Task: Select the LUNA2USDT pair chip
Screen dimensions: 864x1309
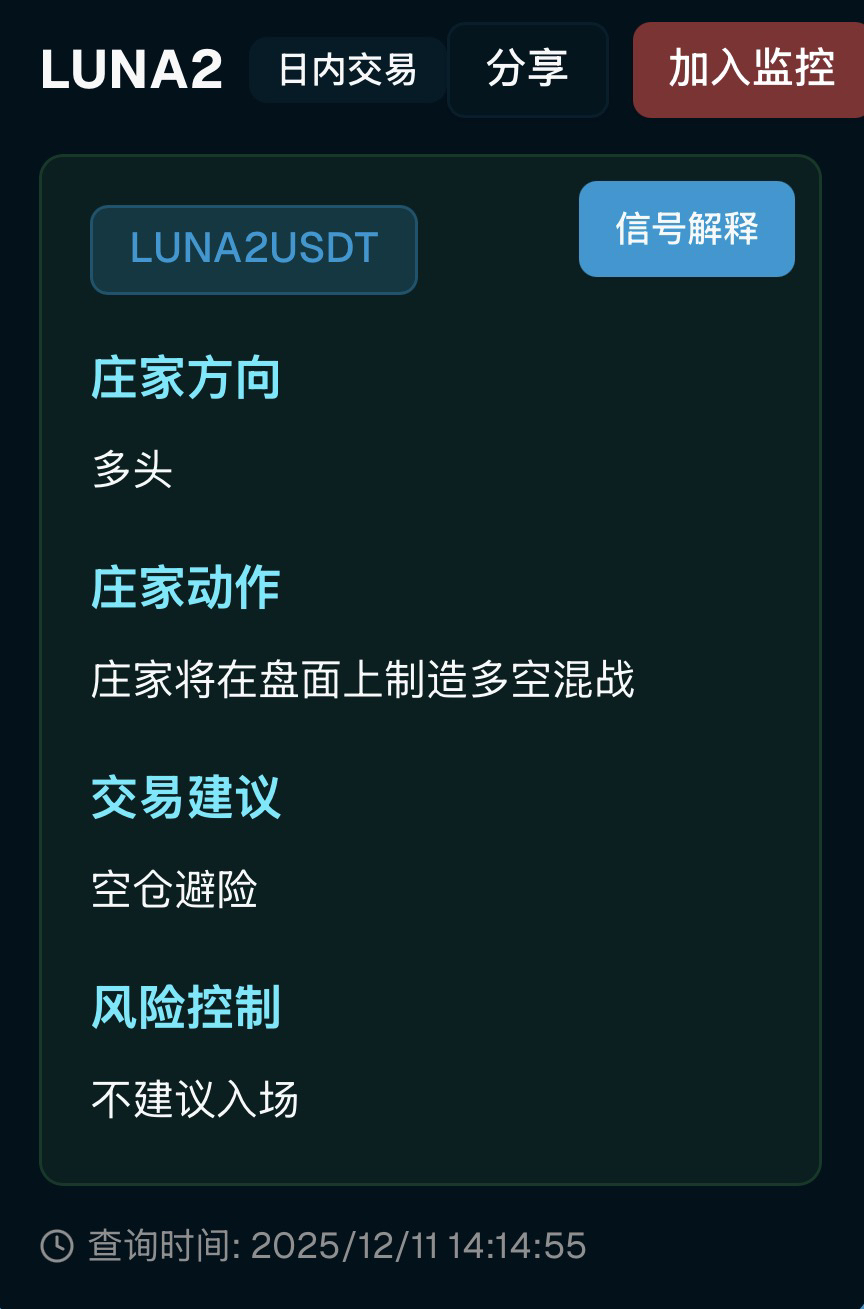Action: click(254, 249)
